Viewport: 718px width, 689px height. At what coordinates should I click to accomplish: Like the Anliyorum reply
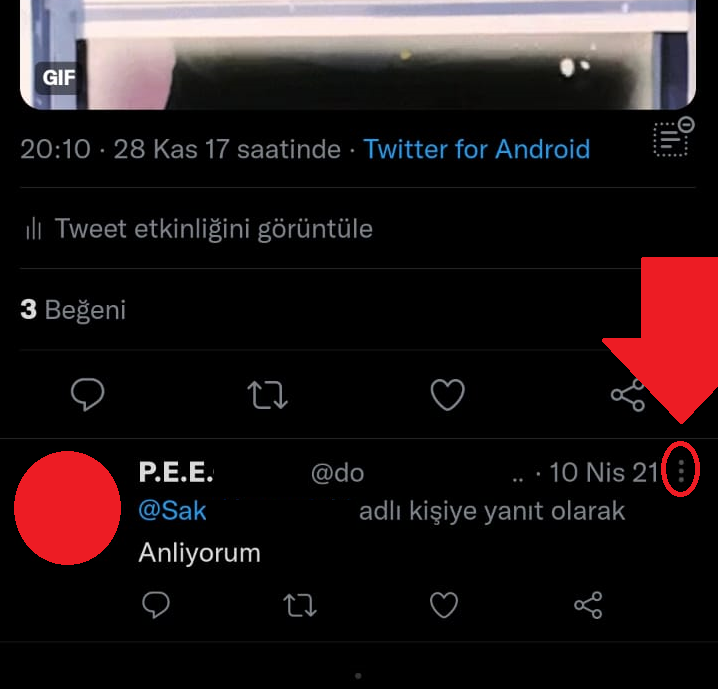coord(444,605)
